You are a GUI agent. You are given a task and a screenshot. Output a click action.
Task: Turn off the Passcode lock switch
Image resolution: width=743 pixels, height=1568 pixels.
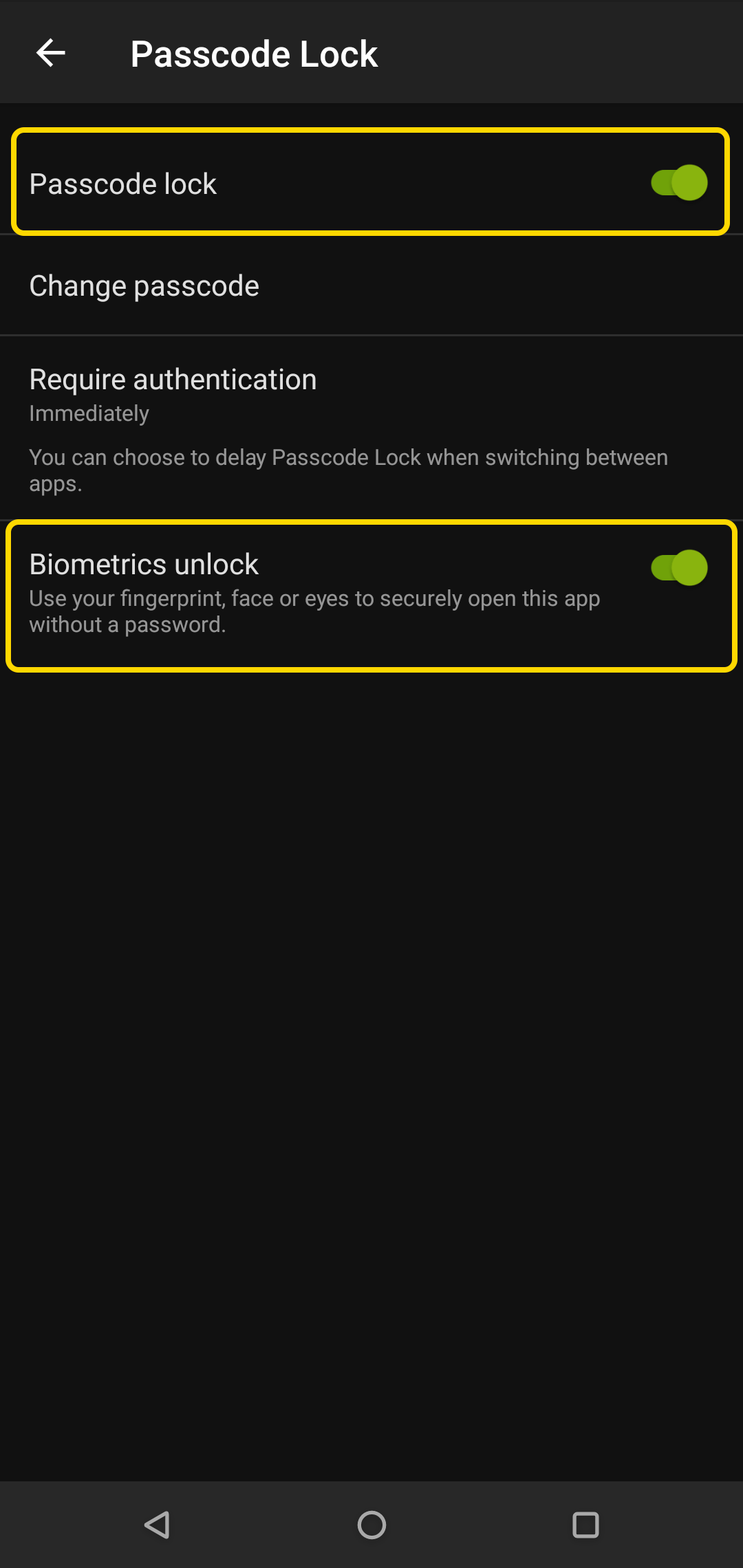pyautogui.click(x=679, y=183)
